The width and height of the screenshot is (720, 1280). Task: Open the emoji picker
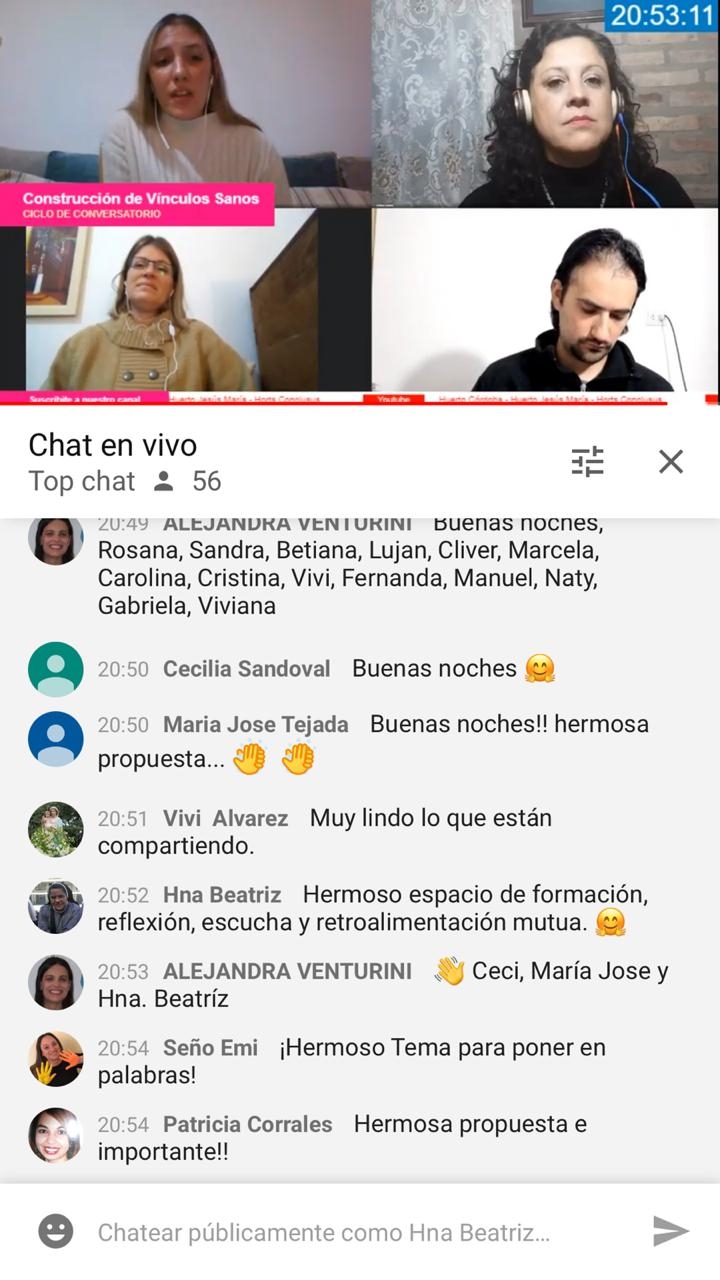[x=55, y=1232]
